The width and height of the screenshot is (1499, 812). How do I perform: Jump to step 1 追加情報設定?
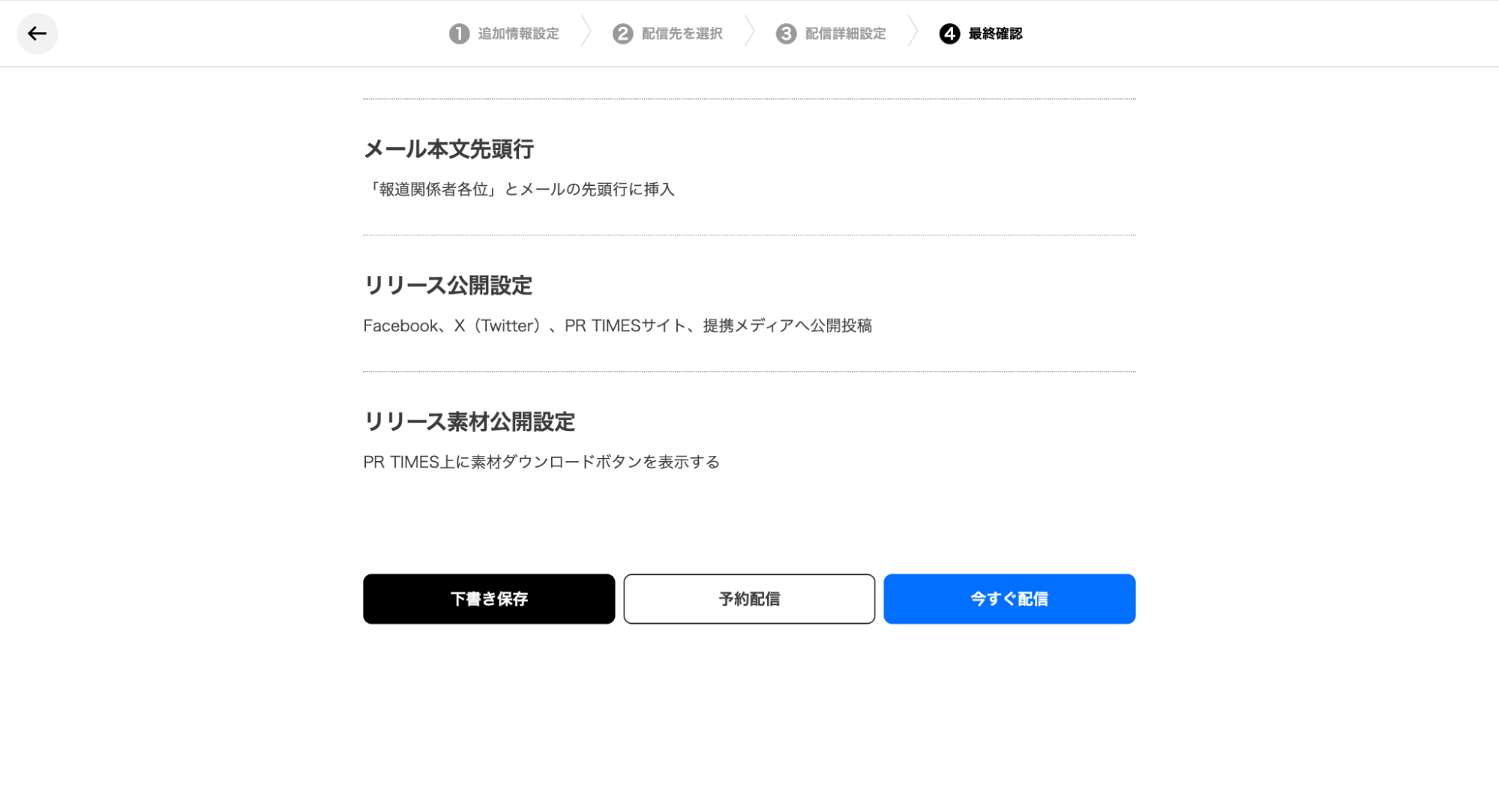coord(505,34)
